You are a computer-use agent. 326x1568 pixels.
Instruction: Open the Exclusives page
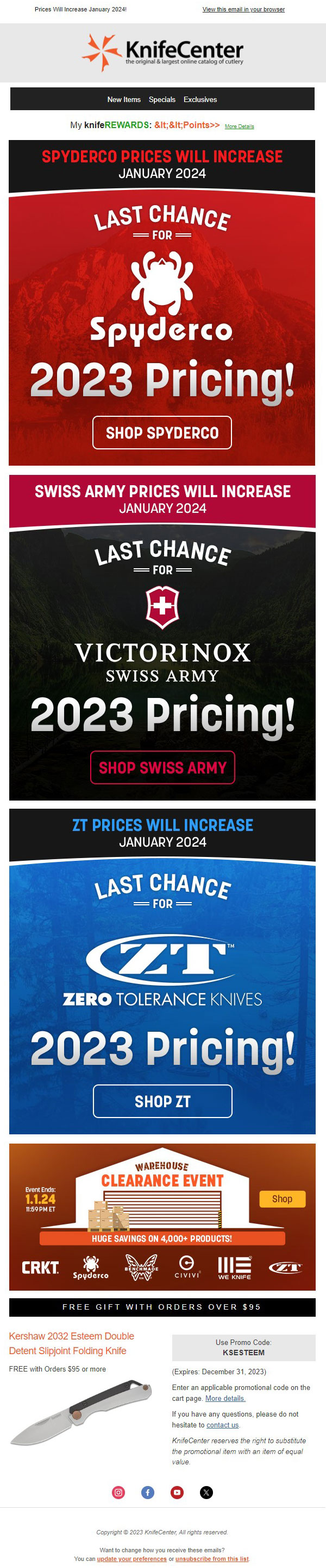pos(200,100)
